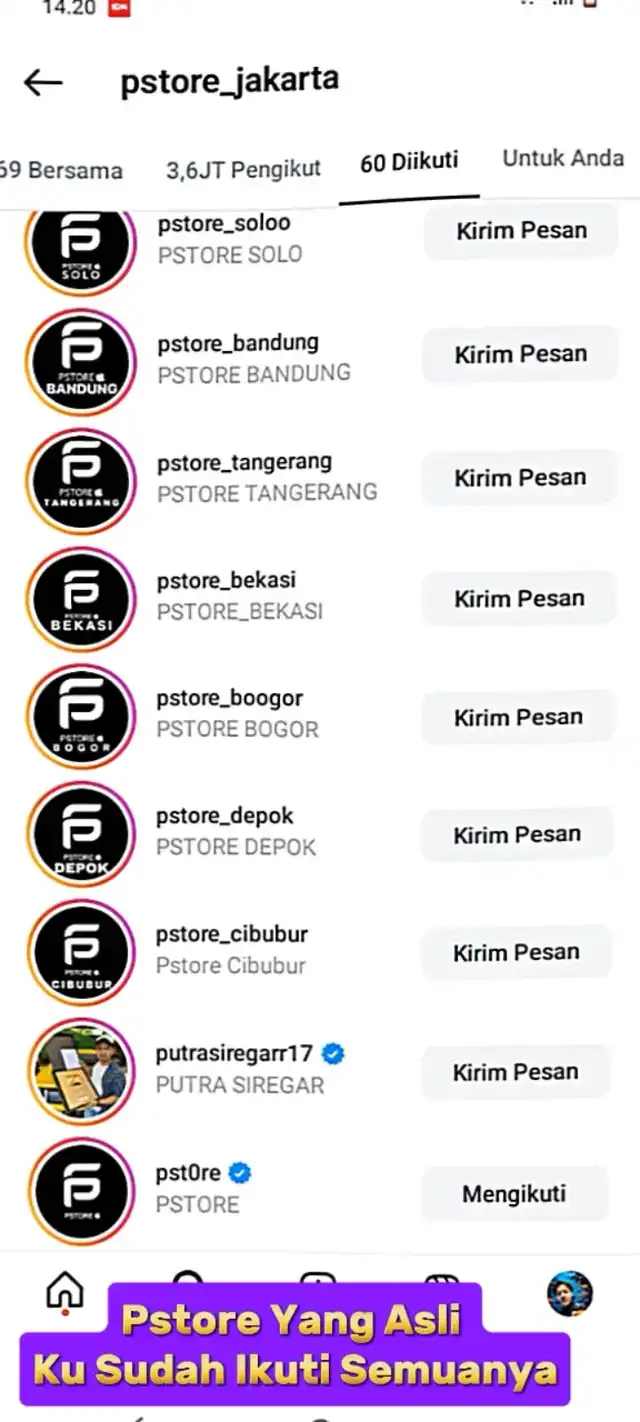The width and height of the screenshot is (640, 1422).
Task: Tap Mengikuti button next to pst0re
Action: (514, 1193)
